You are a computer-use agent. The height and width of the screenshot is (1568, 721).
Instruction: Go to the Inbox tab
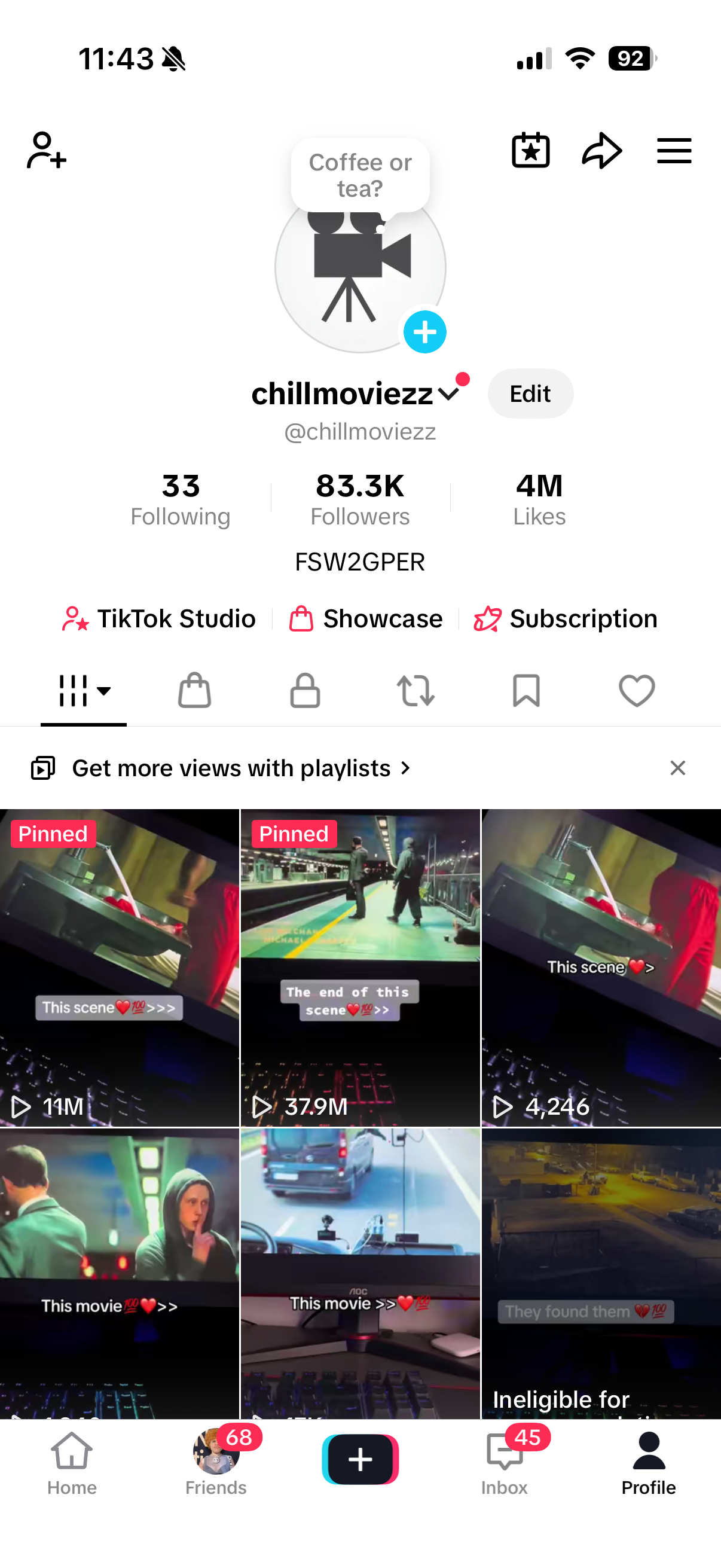click(505, 1462)
